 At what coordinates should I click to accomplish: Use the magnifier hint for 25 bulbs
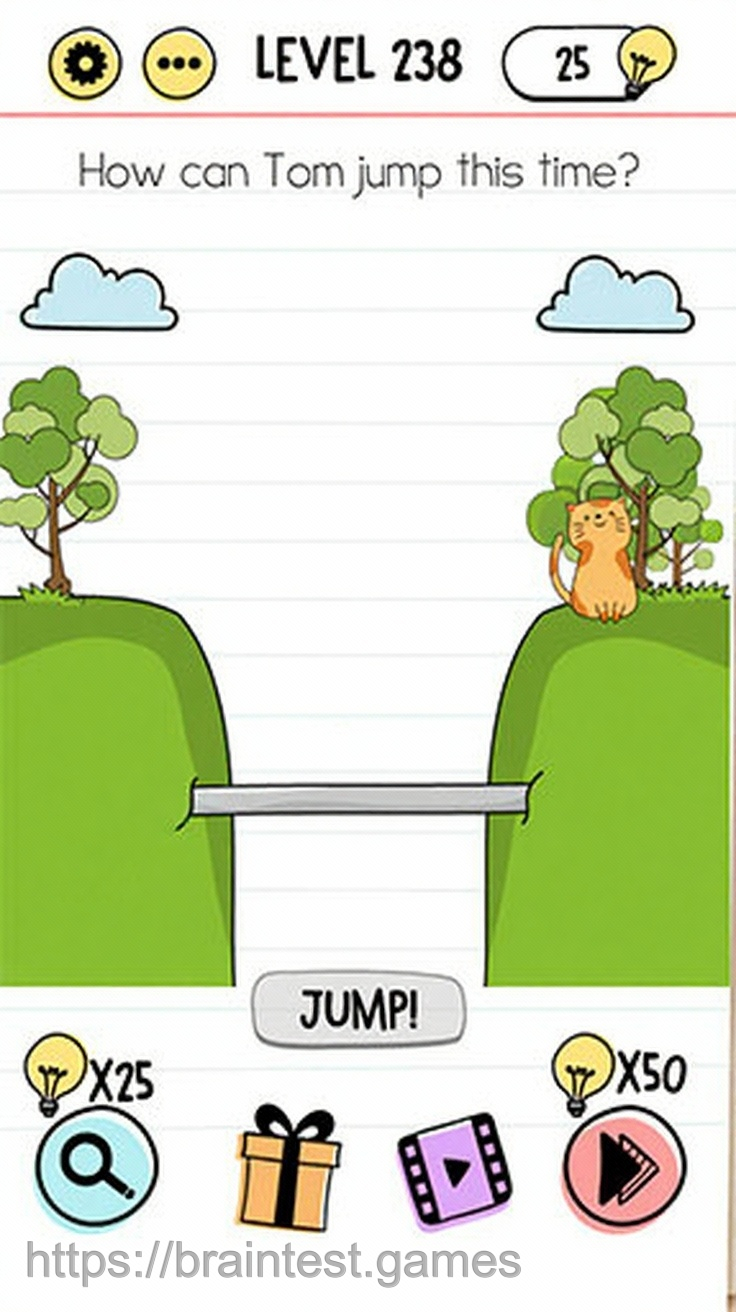click(x=96, y=1169)
